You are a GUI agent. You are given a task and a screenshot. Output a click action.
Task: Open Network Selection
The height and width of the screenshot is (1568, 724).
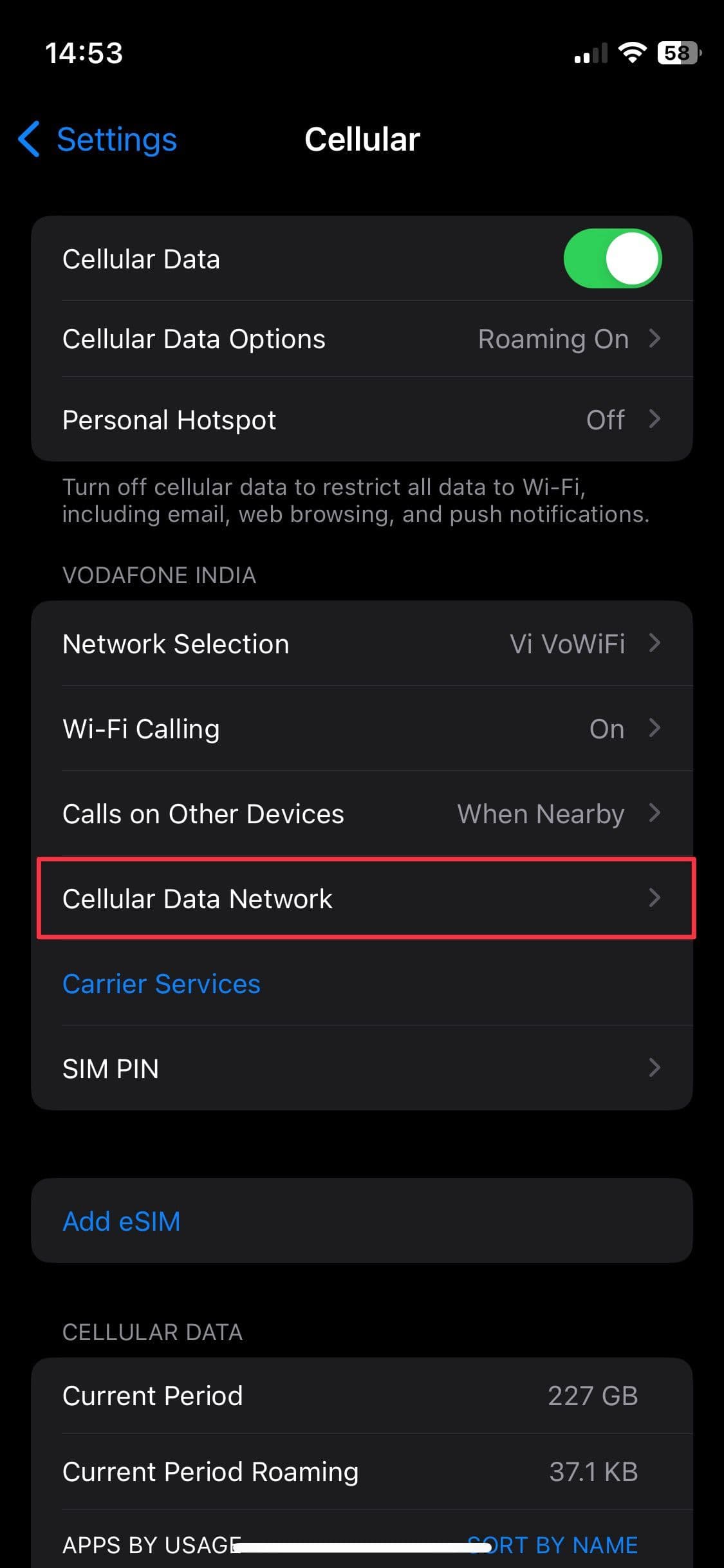pyautogui.click(x=362, y=644)
